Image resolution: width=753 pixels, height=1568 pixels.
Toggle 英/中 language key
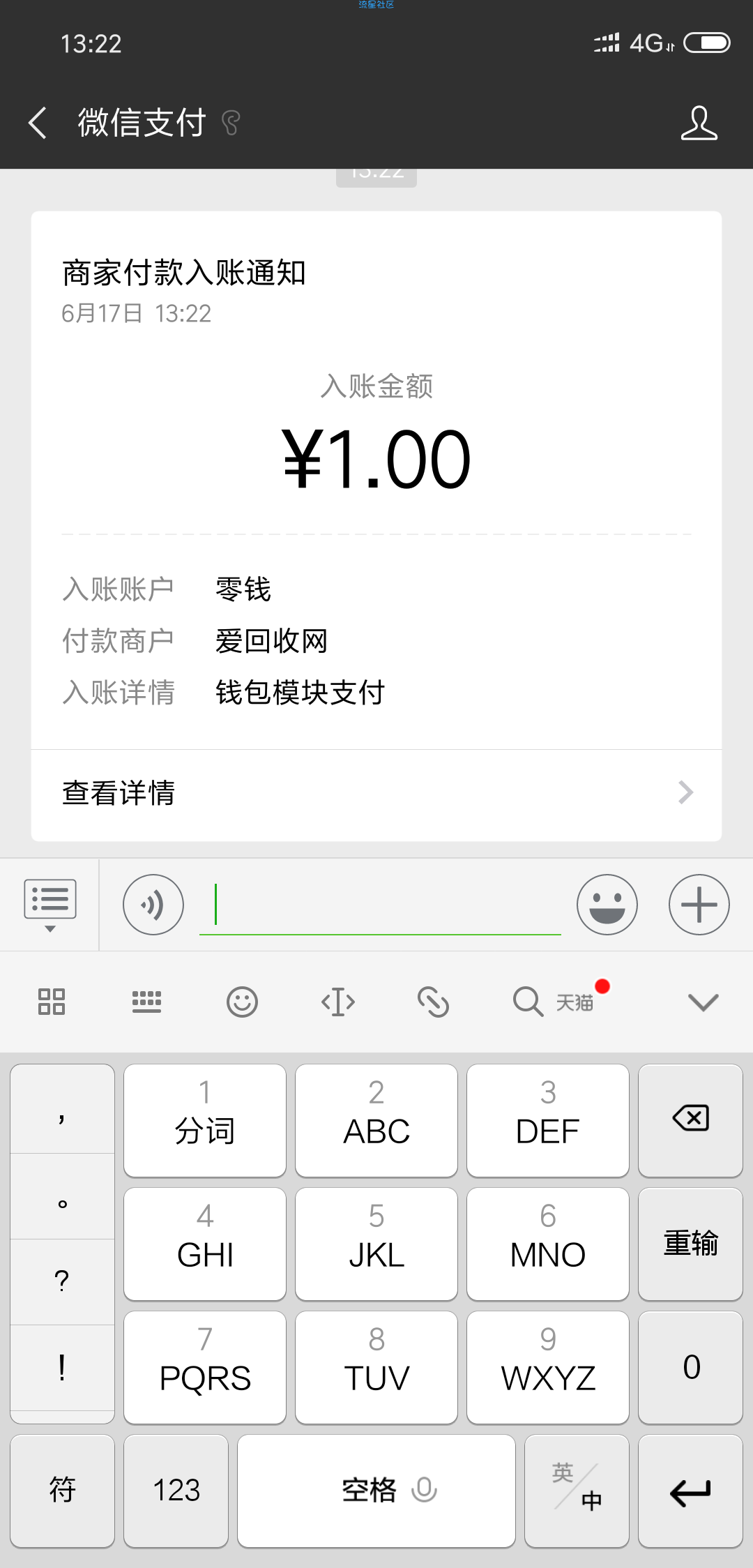pyautogui.click(x=577, y=1491)
